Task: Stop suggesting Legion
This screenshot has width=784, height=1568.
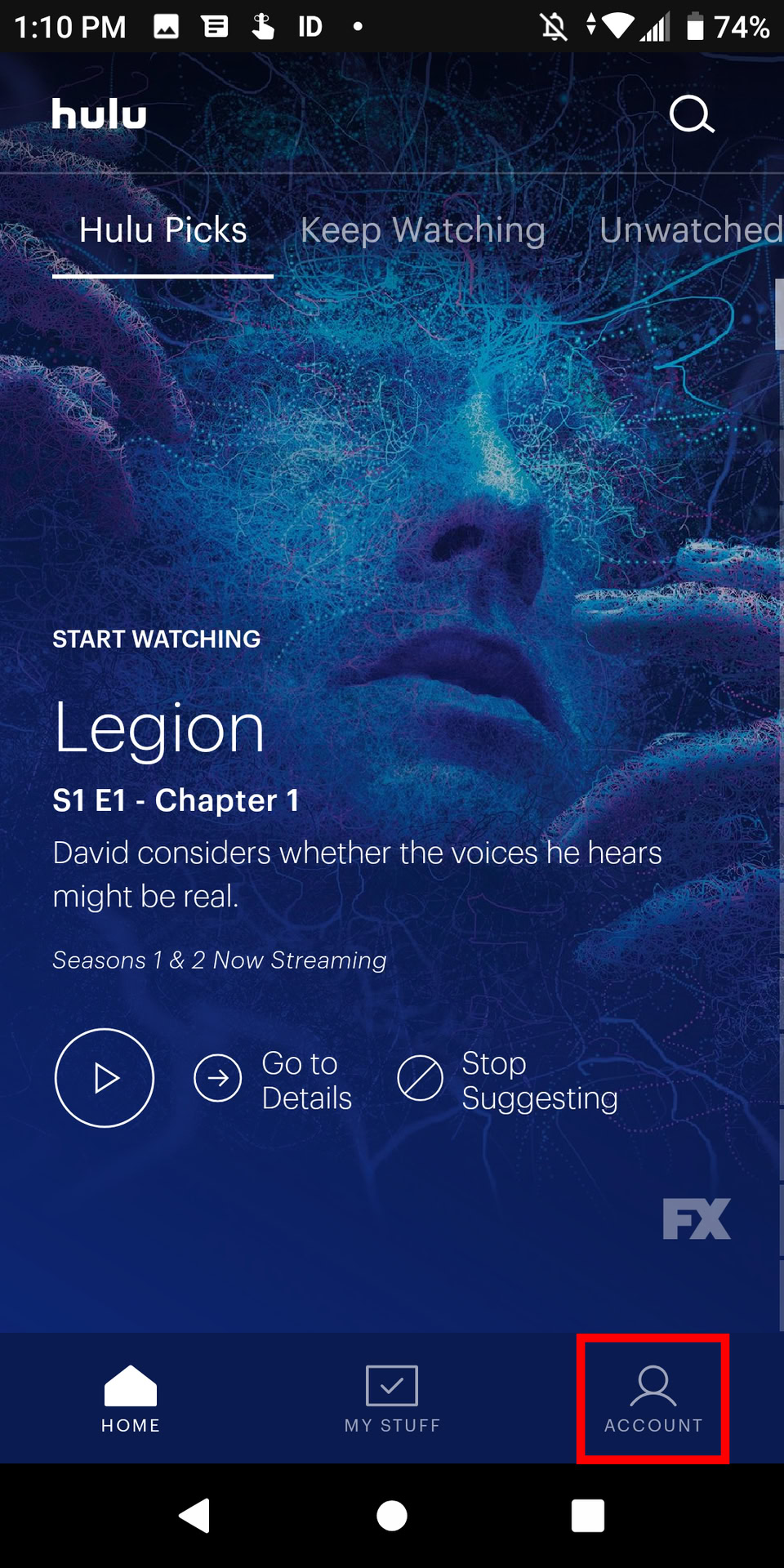Action: 508,1080
